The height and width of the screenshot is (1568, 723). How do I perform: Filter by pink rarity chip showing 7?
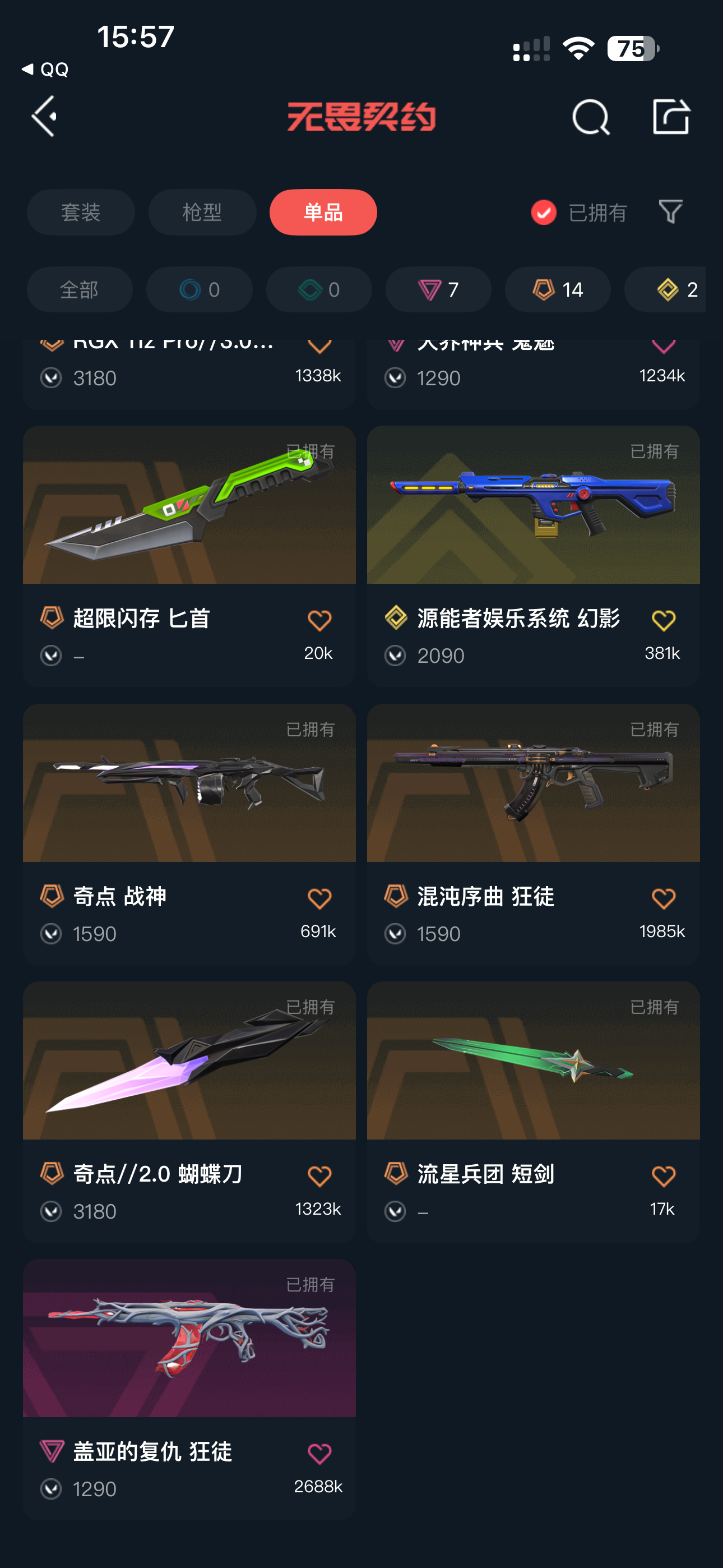point(438,290)
